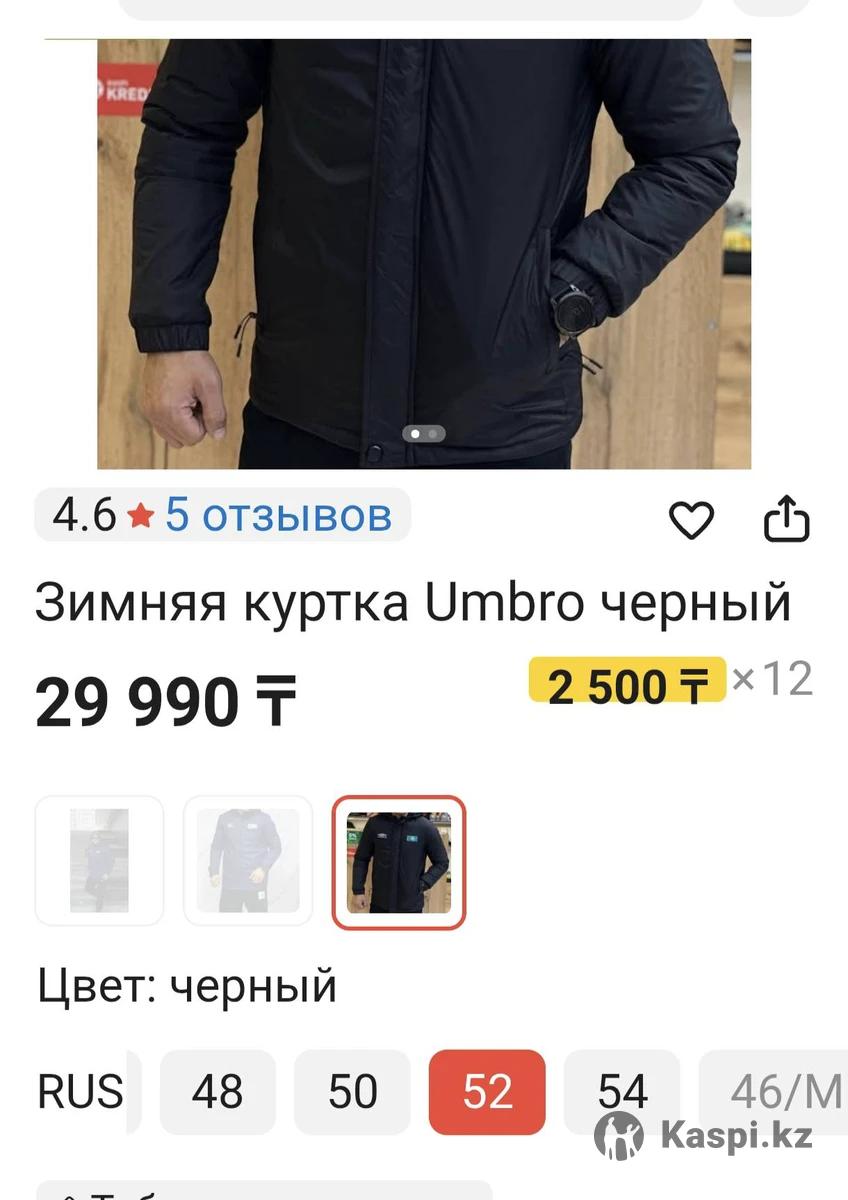Pick size 54
This screenshot has height=1200, width=848.
point(622,1092)
